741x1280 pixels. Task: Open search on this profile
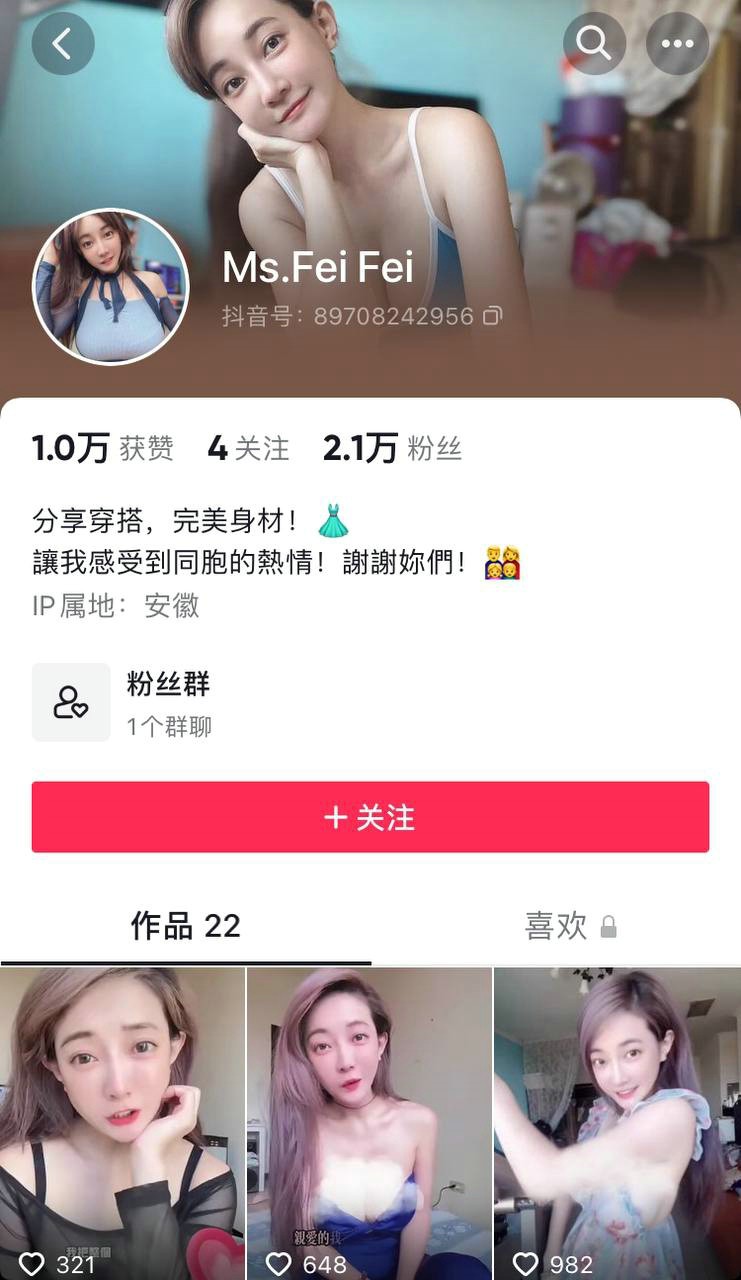(x=594, y=44)
